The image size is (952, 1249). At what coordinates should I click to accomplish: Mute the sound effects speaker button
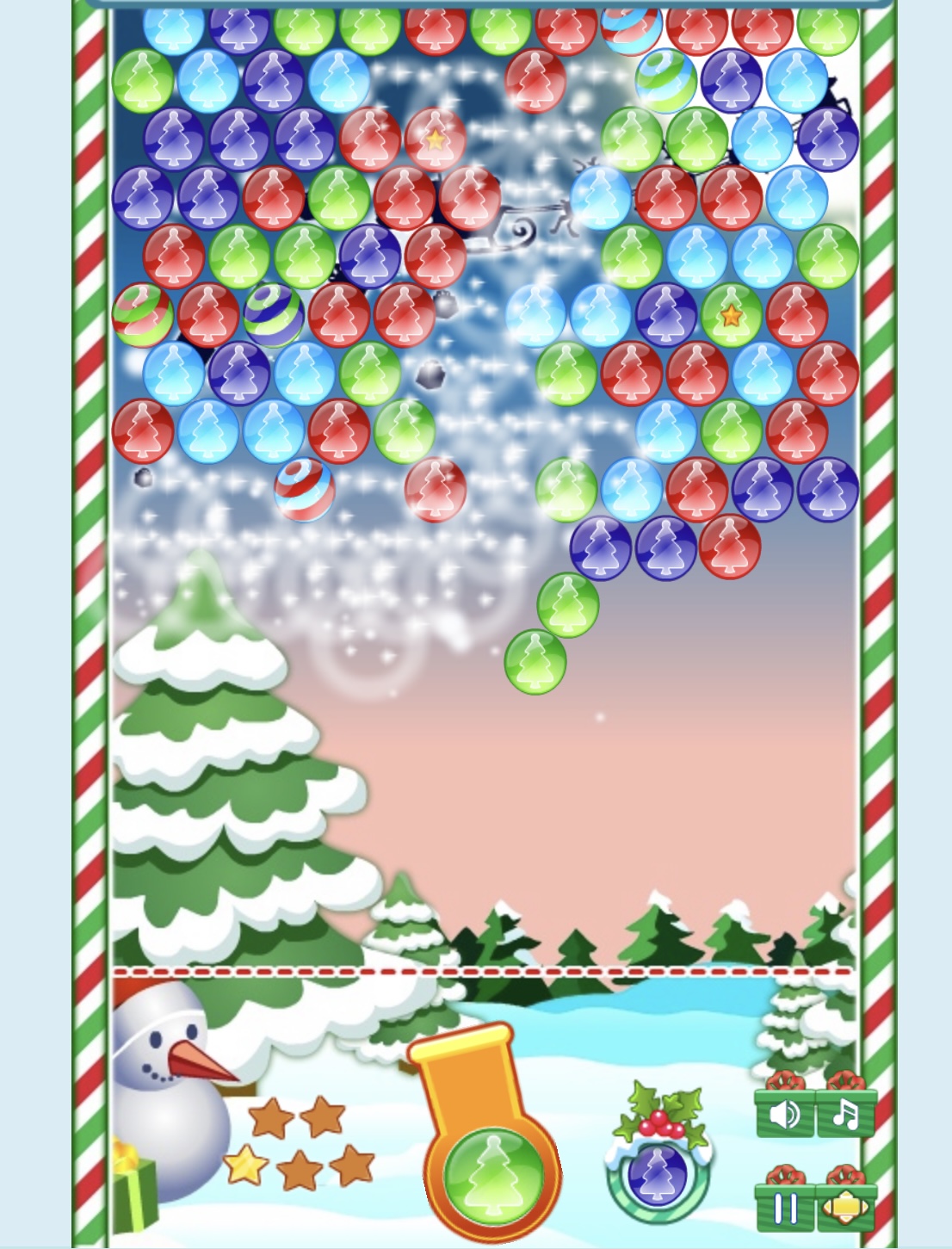(x=784, y=1116)
